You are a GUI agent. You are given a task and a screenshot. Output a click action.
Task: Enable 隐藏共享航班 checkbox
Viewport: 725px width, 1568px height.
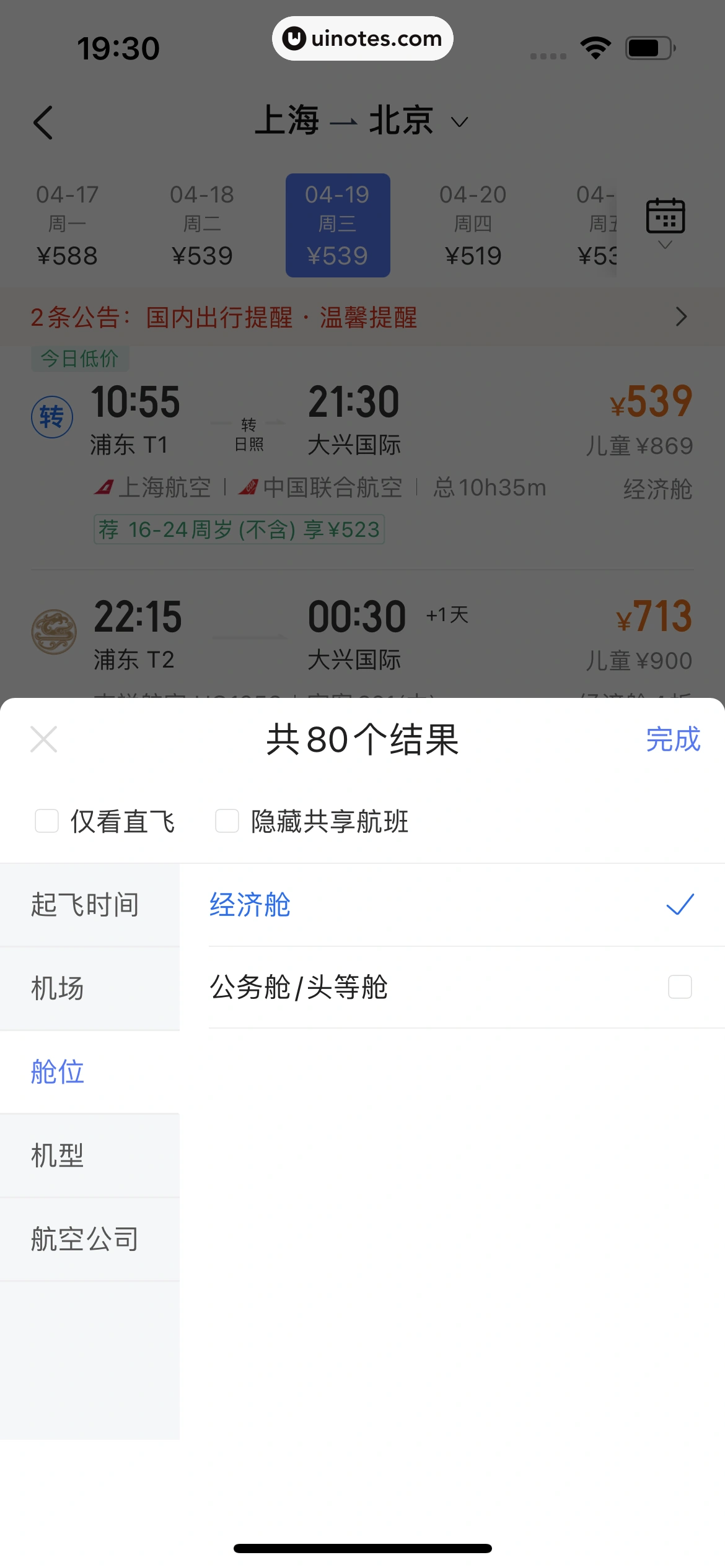pyautogui.click(x=227, y=821)
